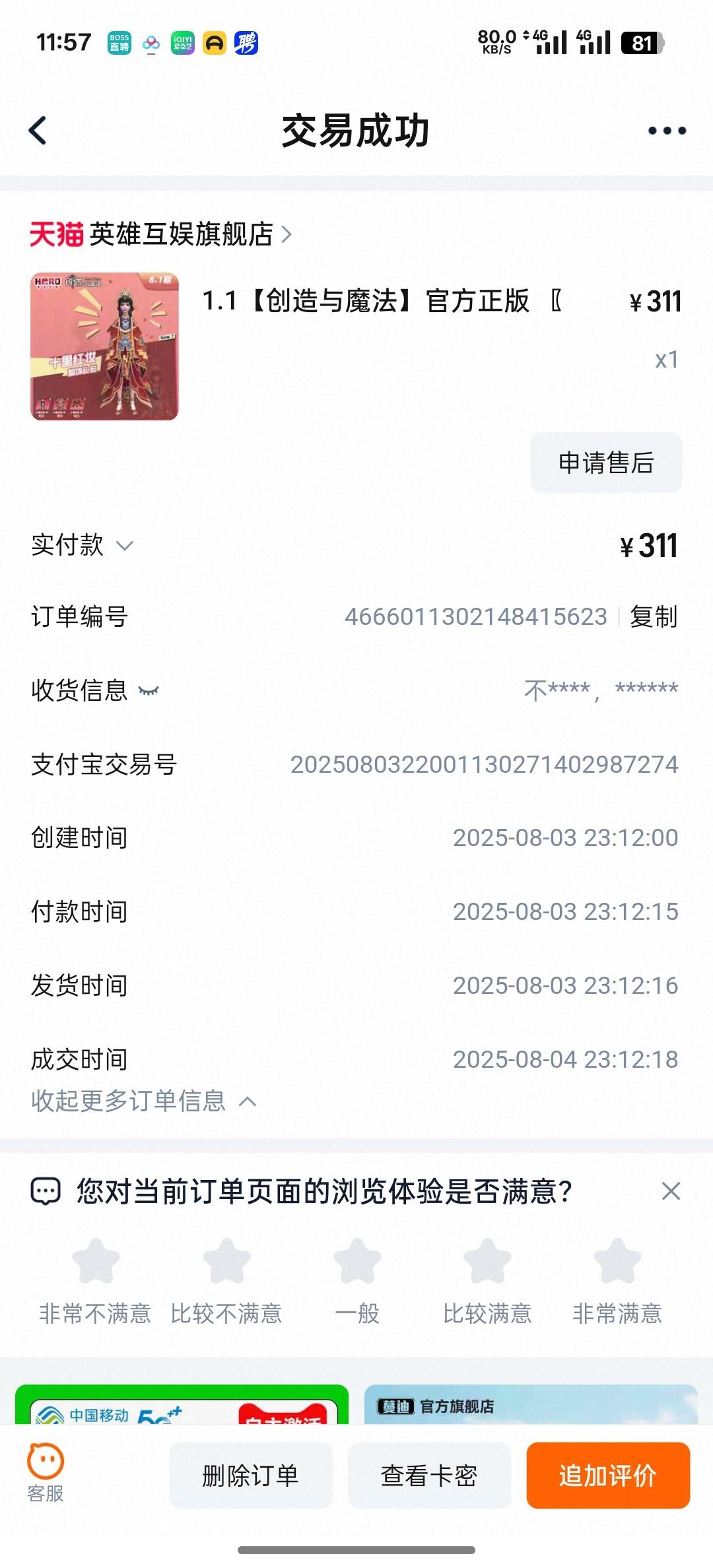
Task: Rate the page 比较不满意
Action: tap(226, 1262)
